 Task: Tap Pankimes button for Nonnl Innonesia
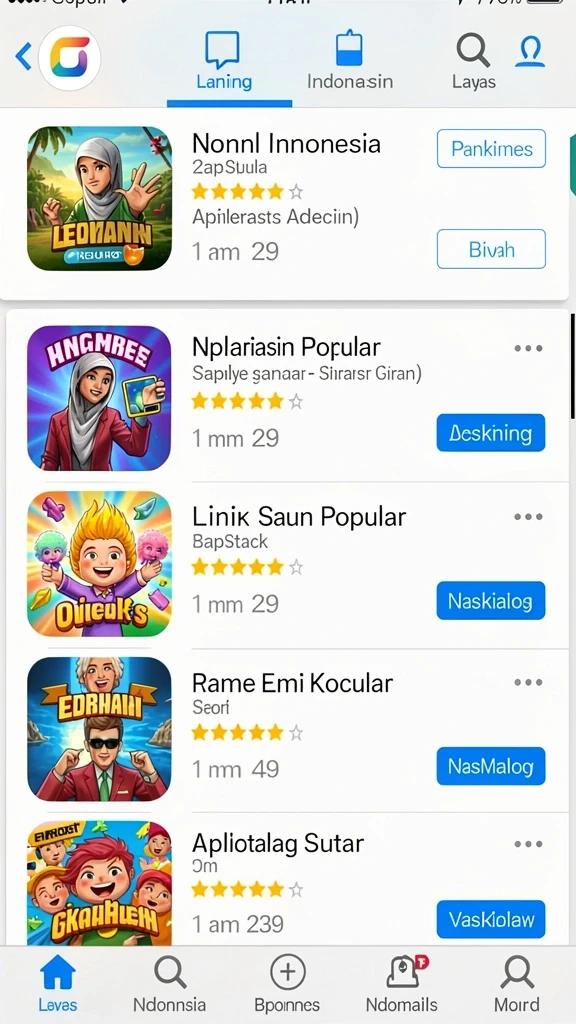click(491, 149)
